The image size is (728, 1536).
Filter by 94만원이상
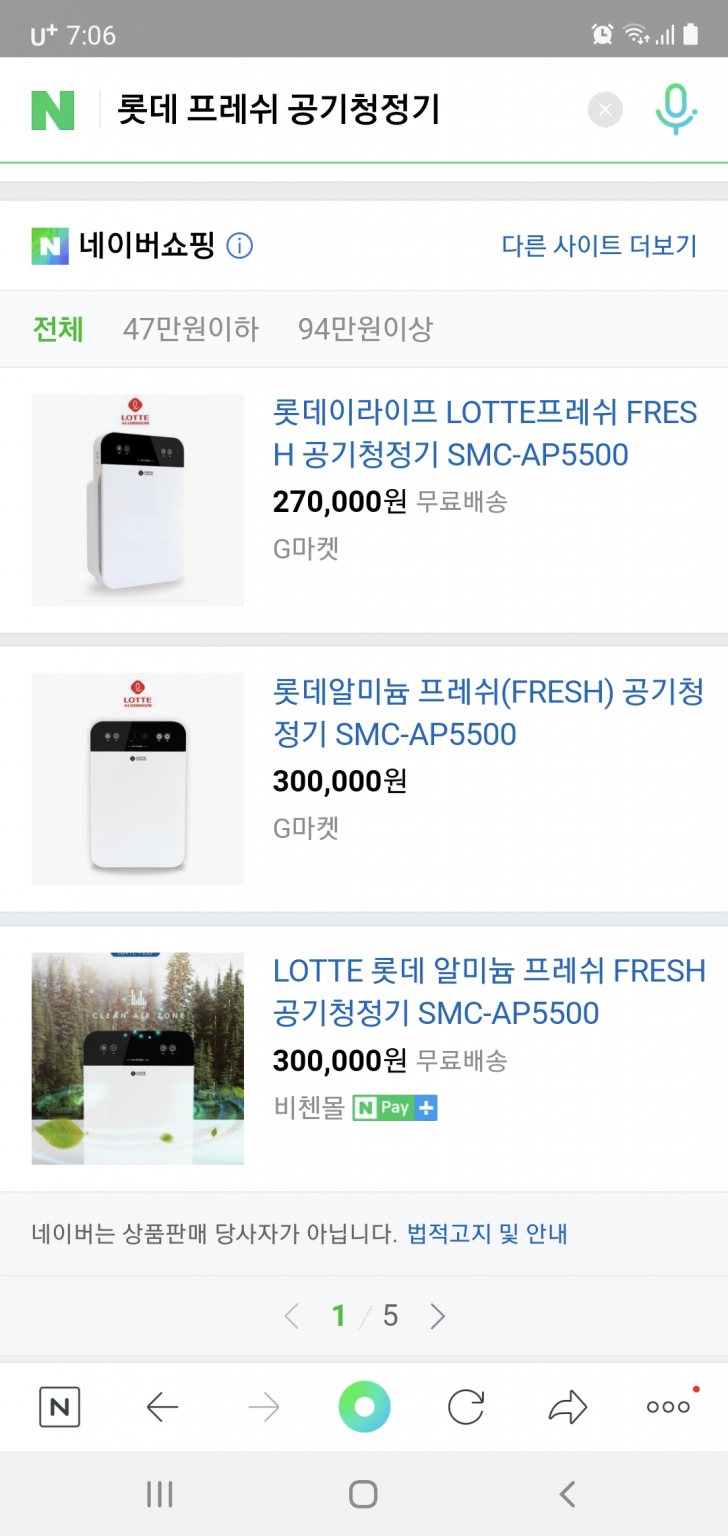(x=365, y=329)
